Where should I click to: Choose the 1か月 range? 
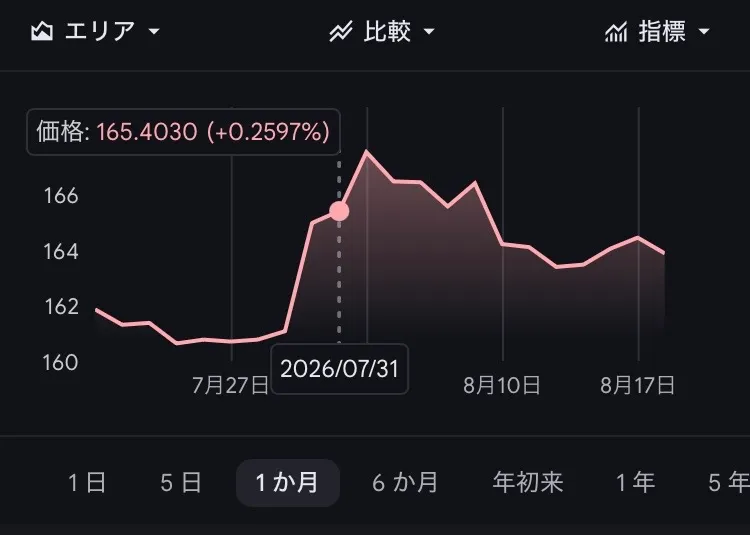pyautogui.click(x=287, y=482)
